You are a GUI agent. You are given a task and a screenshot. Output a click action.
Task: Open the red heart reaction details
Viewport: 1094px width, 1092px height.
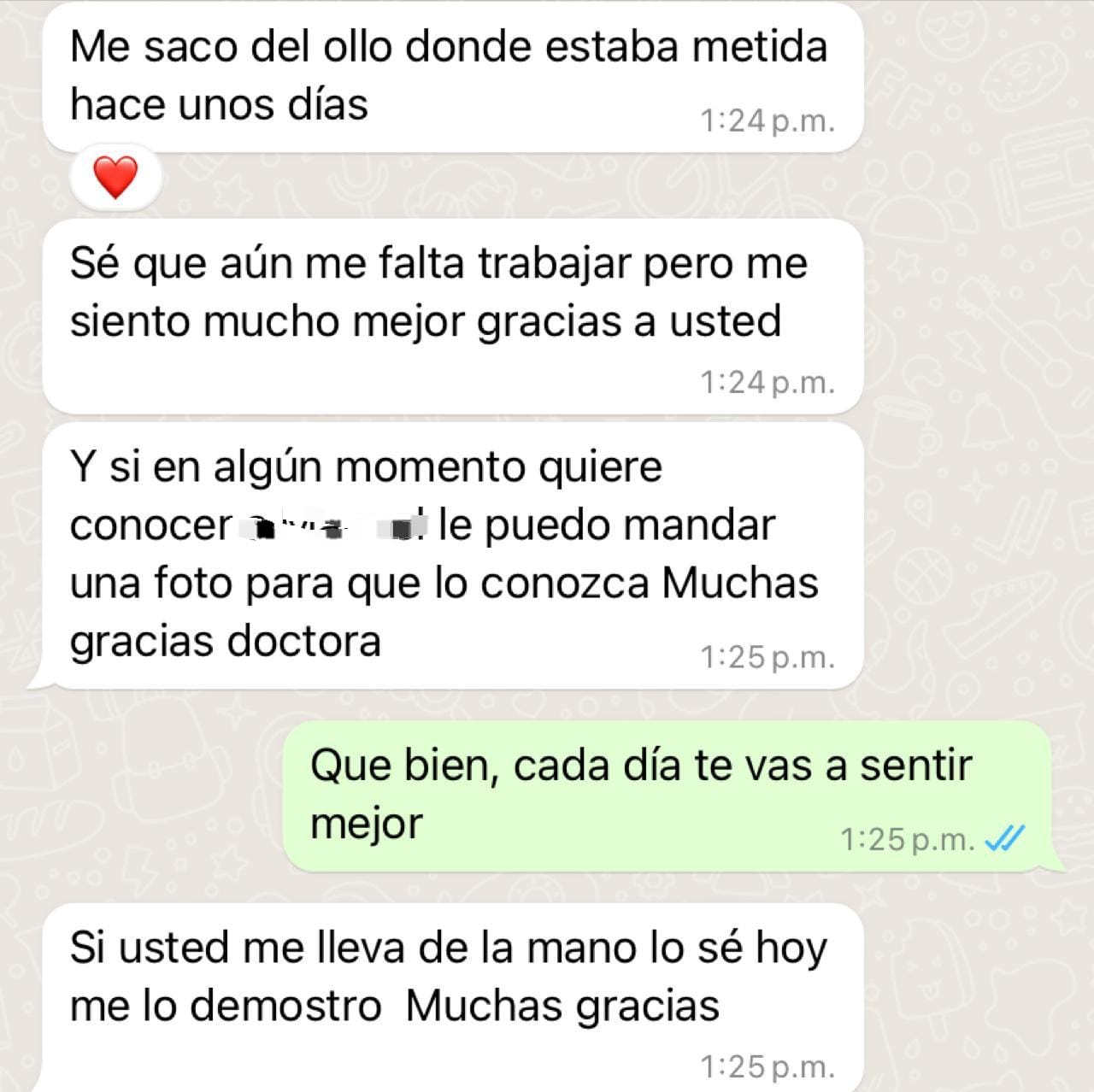[115, 179]
